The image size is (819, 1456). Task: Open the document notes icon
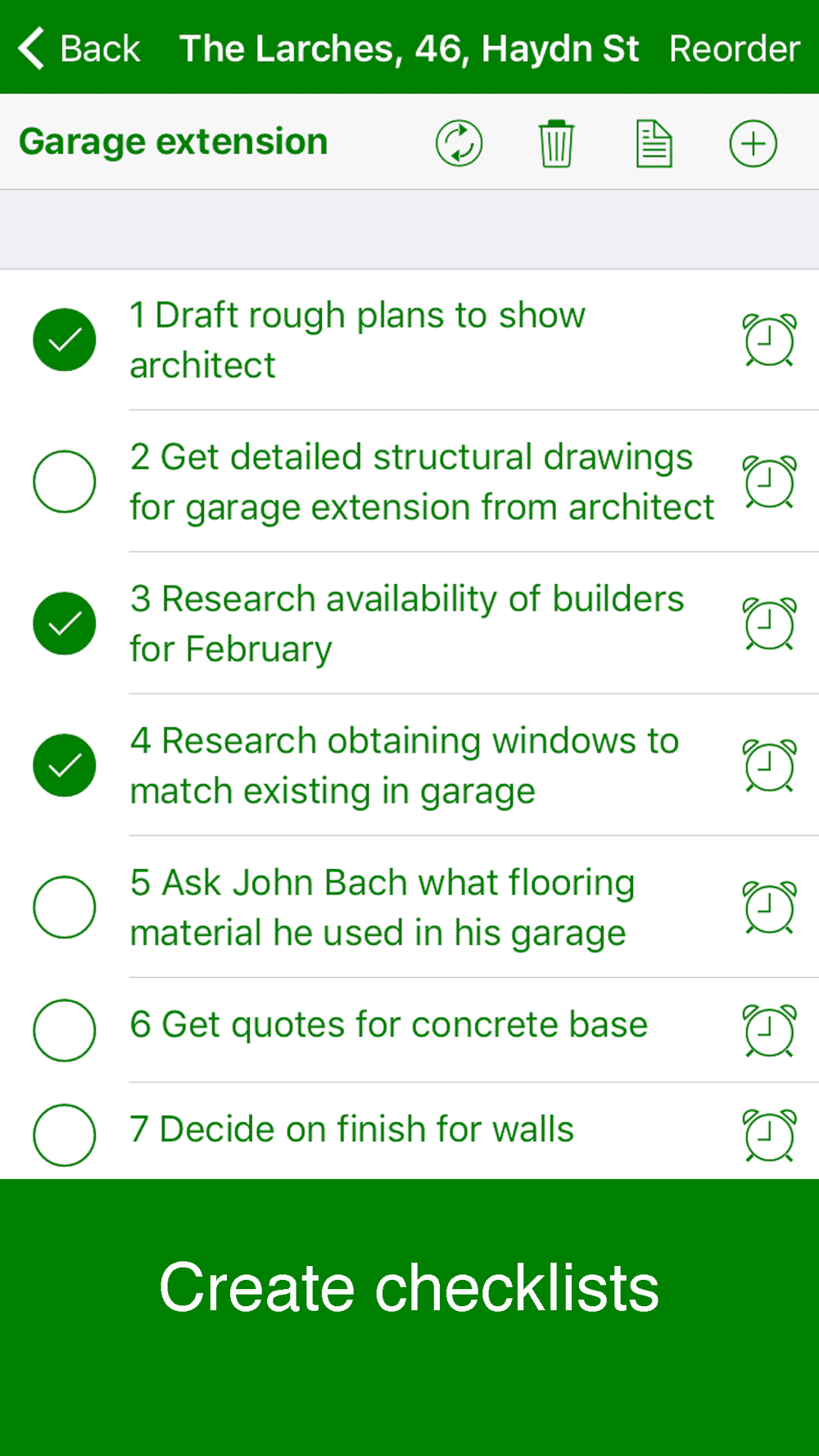[x=654, y=144]
